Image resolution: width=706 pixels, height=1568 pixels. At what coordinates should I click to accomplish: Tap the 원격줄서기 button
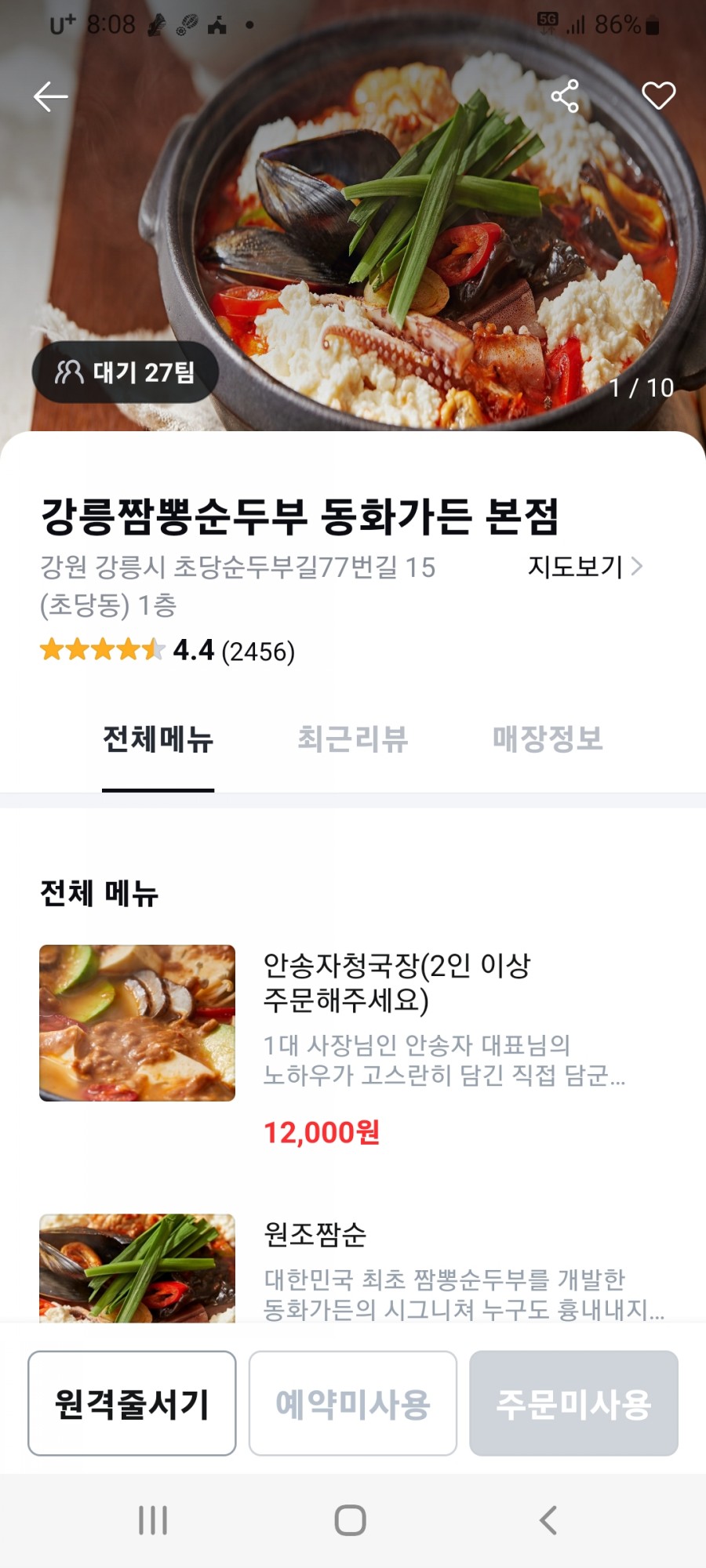132,1403
